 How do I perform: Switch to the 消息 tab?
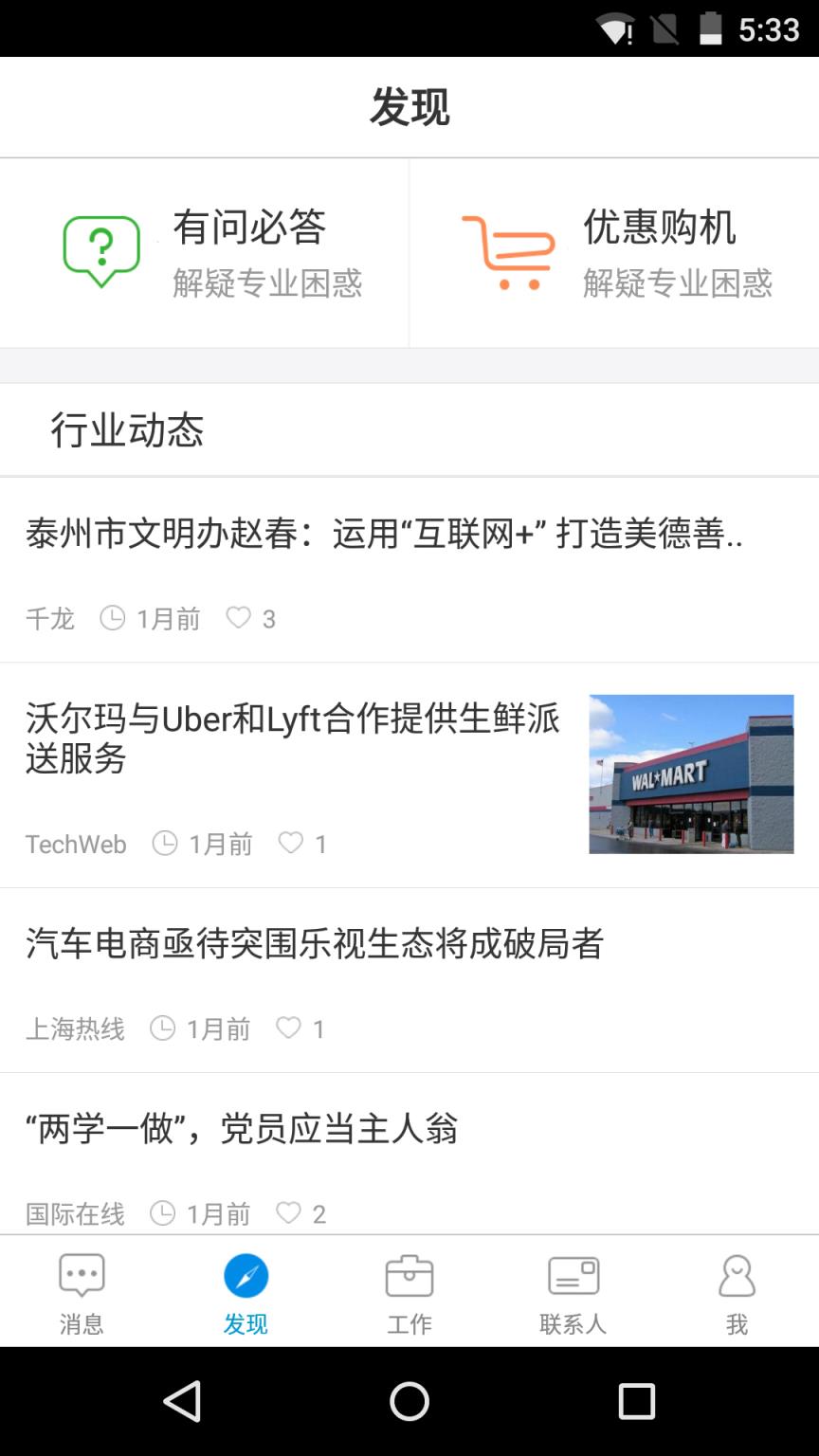pos(82,1294)
